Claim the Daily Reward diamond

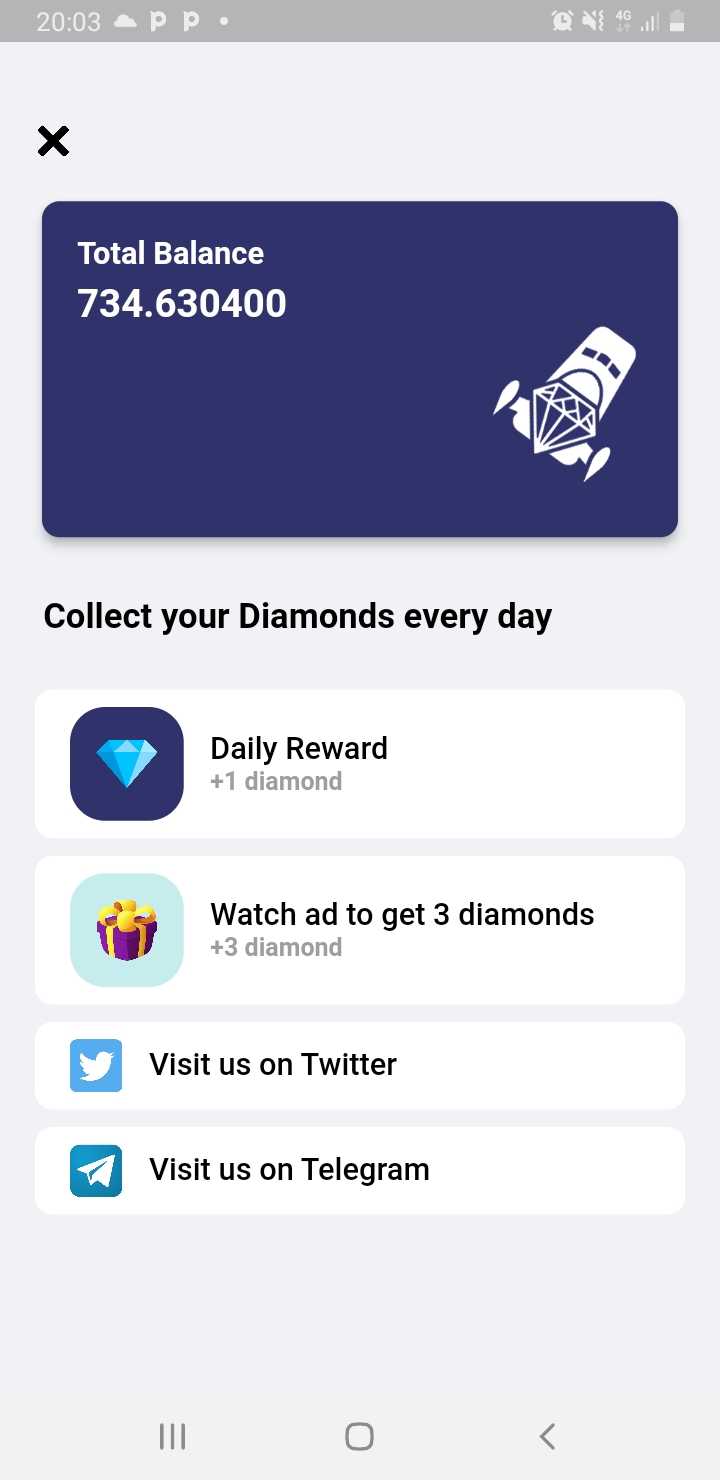360,764
